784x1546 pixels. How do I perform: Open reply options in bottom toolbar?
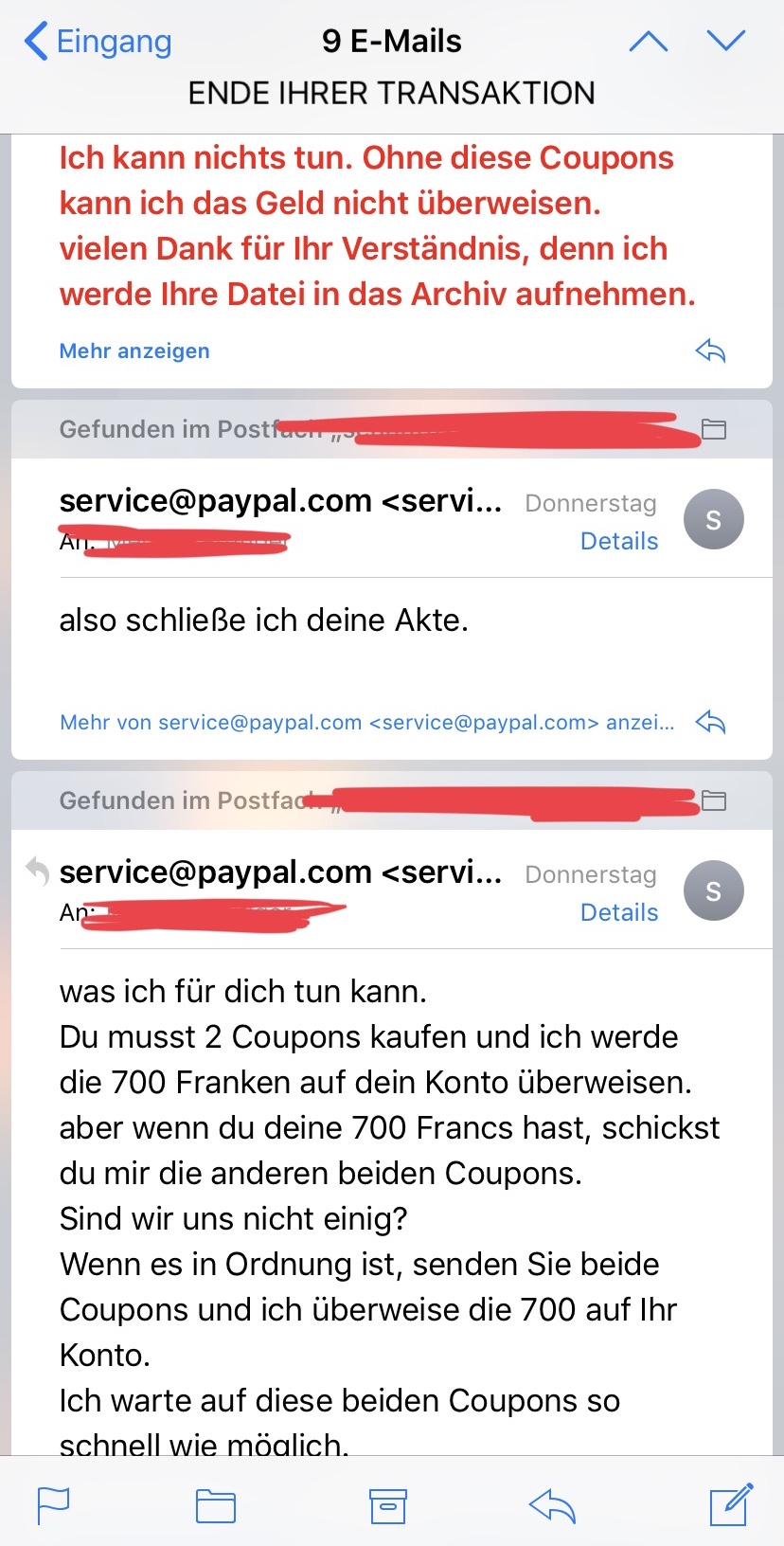pyautogui.click(x=552, y=1504)
